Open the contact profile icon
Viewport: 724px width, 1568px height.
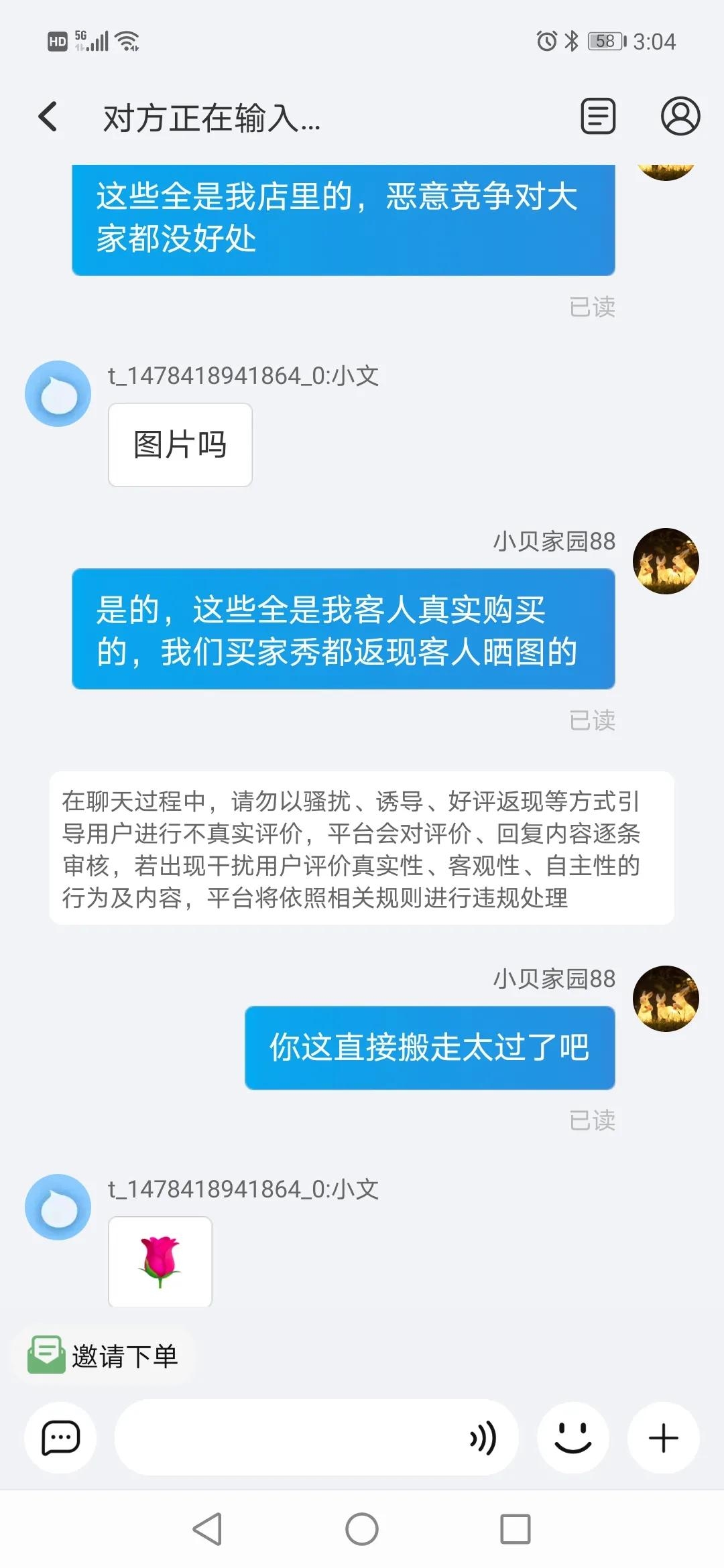pyautogui.click(x=680, y=117)
